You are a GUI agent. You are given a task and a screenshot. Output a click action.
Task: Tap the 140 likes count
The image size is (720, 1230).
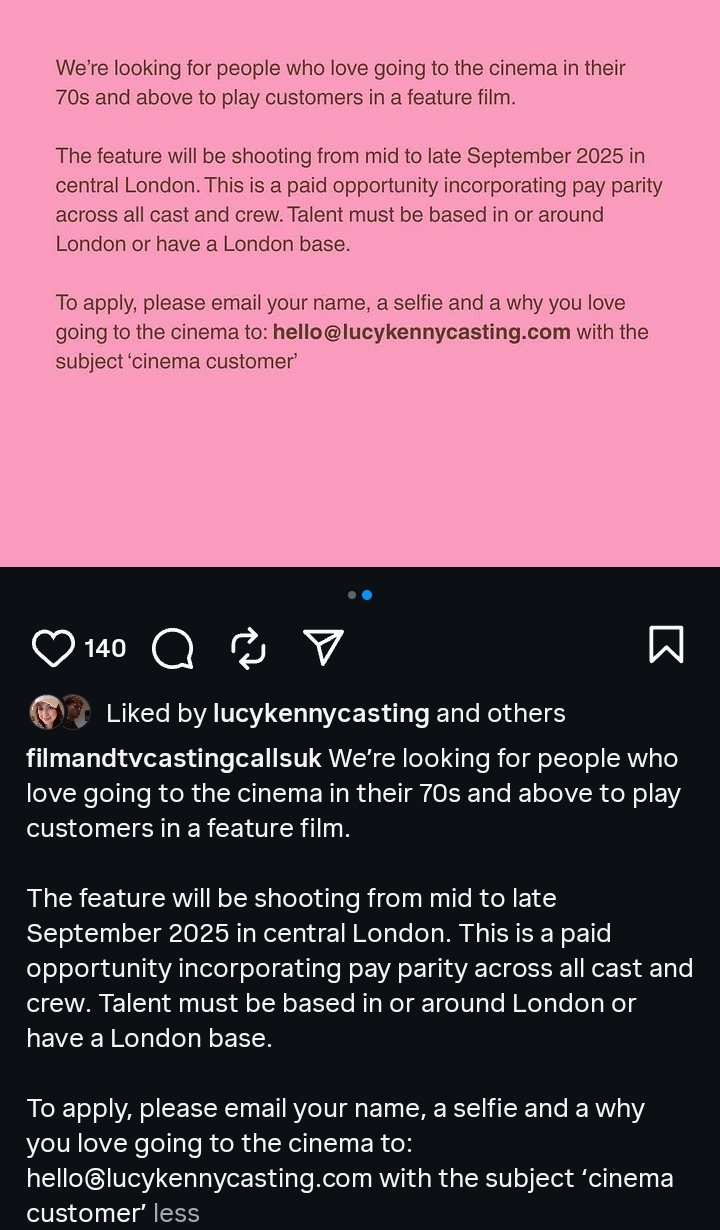click(x=105, y=648)
